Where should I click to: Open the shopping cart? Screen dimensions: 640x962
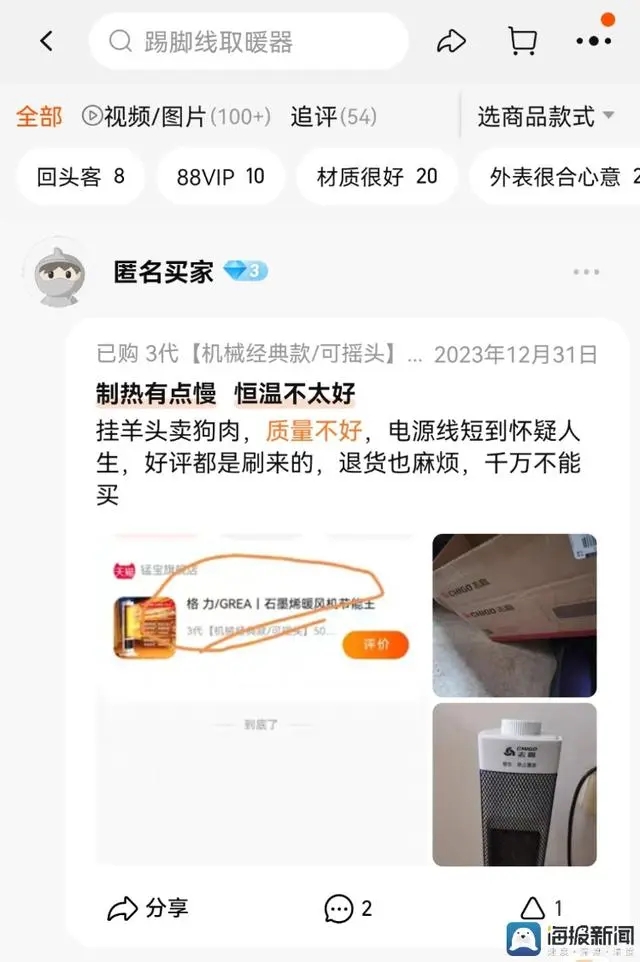click(x=522, y=41)
